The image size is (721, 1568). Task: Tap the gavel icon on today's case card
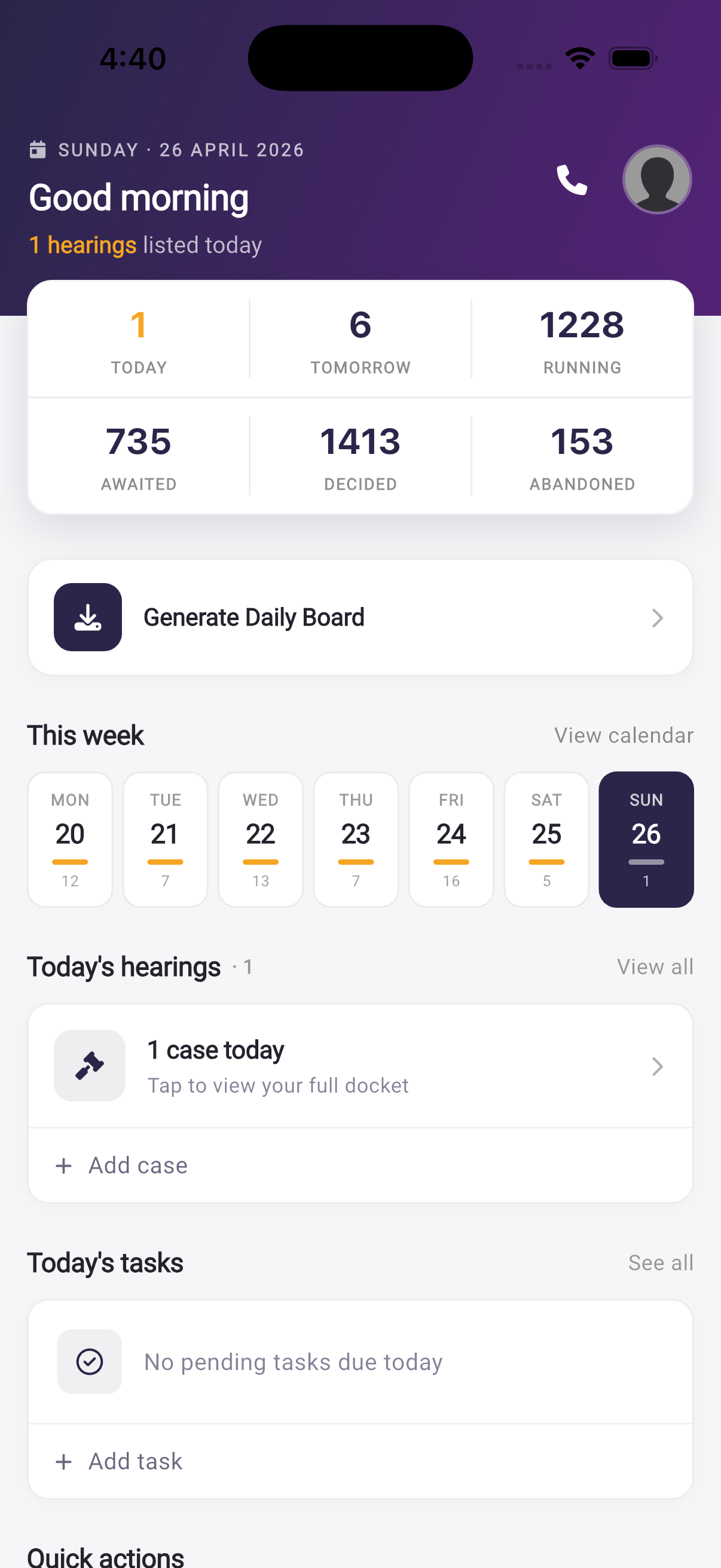[90, 1065]
